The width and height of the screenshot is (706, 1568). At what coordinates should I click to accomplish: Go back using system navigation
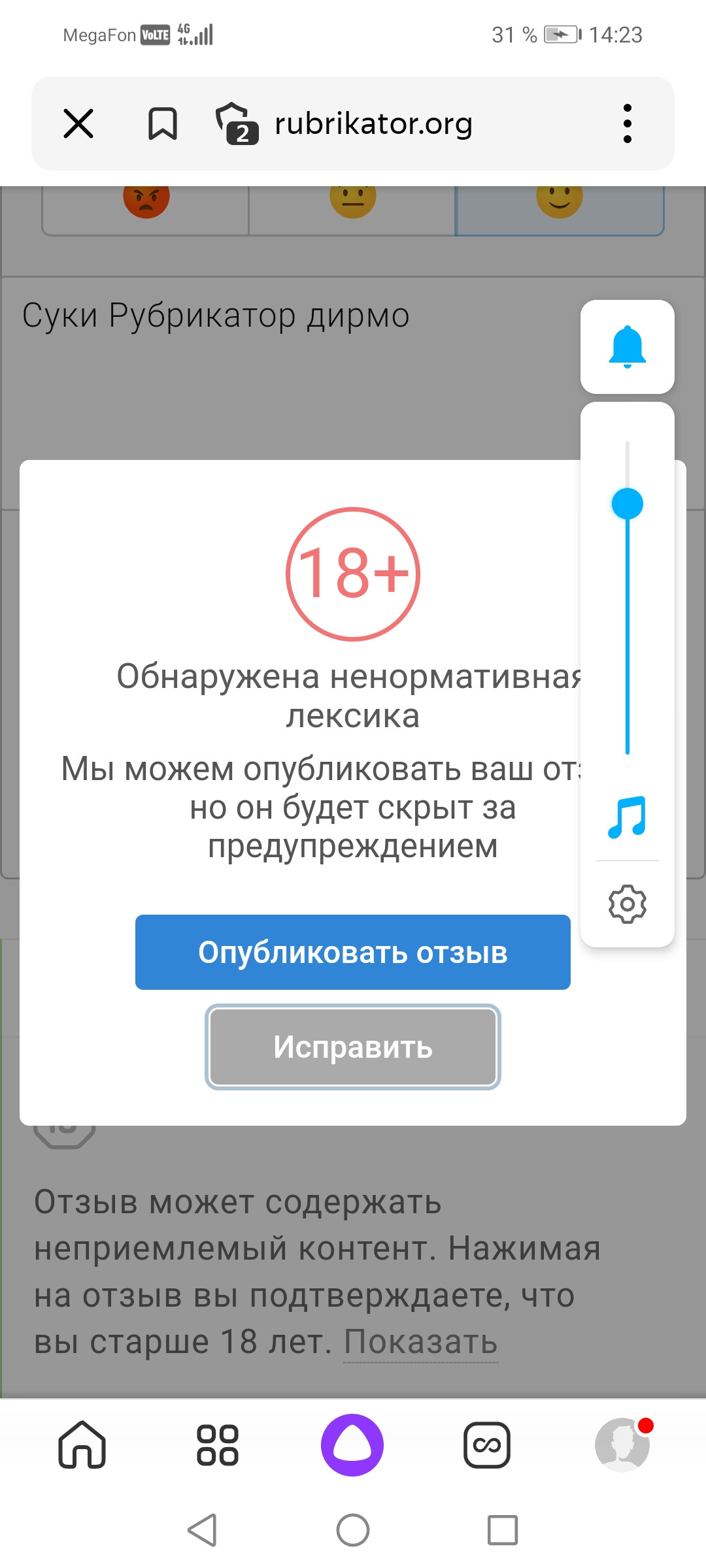[203, 1529]
